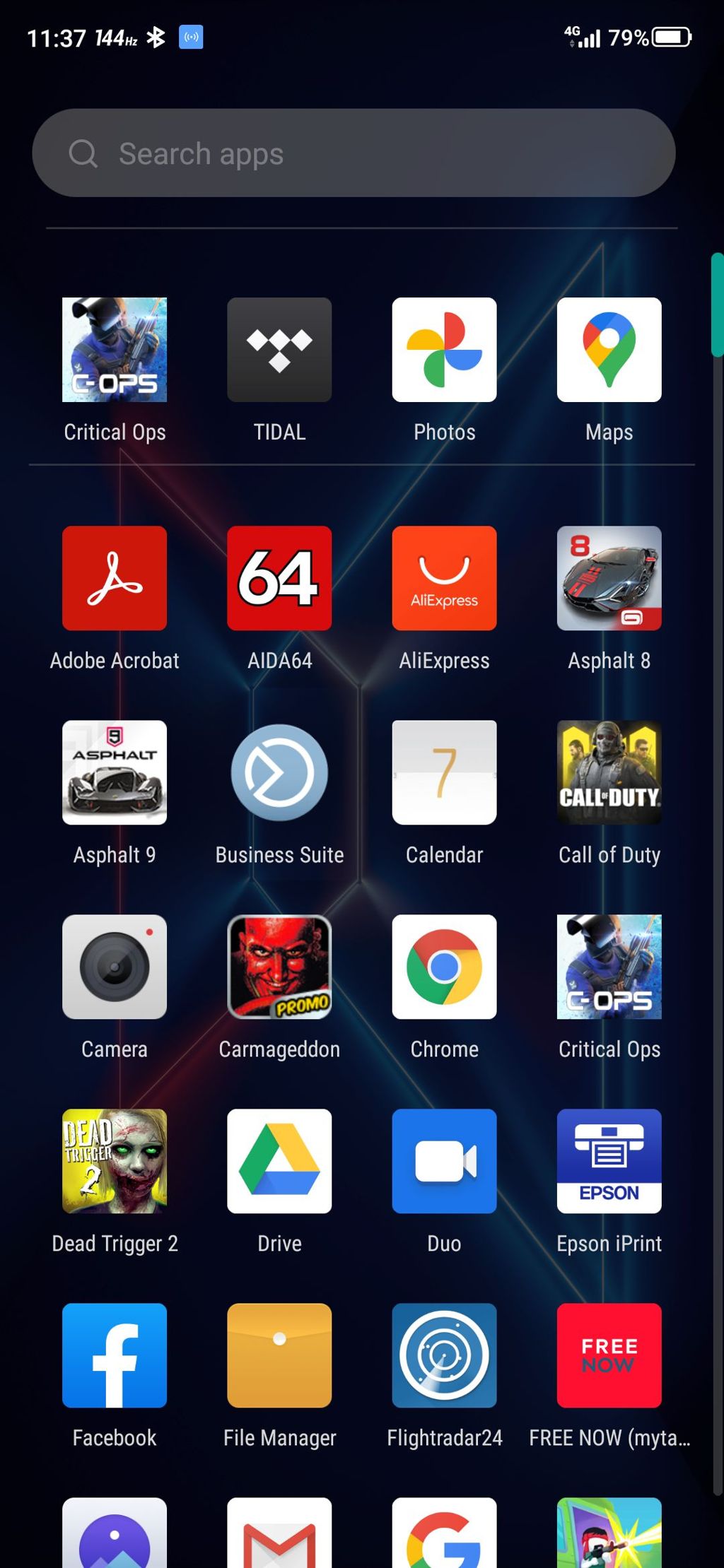Open the TIDAL app

279,350
